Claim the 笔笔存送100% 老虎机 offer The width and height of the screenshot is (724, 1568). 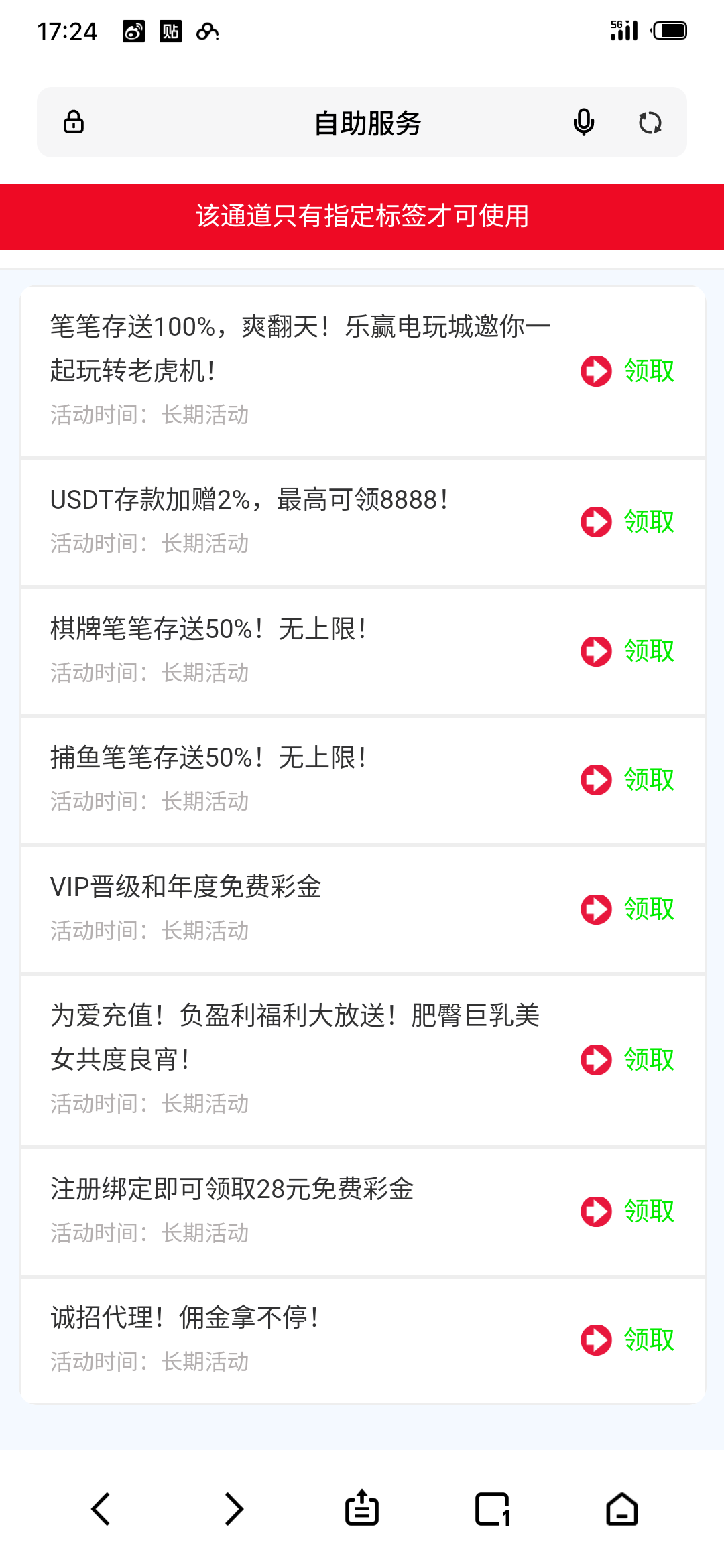[x=627, y=371]
